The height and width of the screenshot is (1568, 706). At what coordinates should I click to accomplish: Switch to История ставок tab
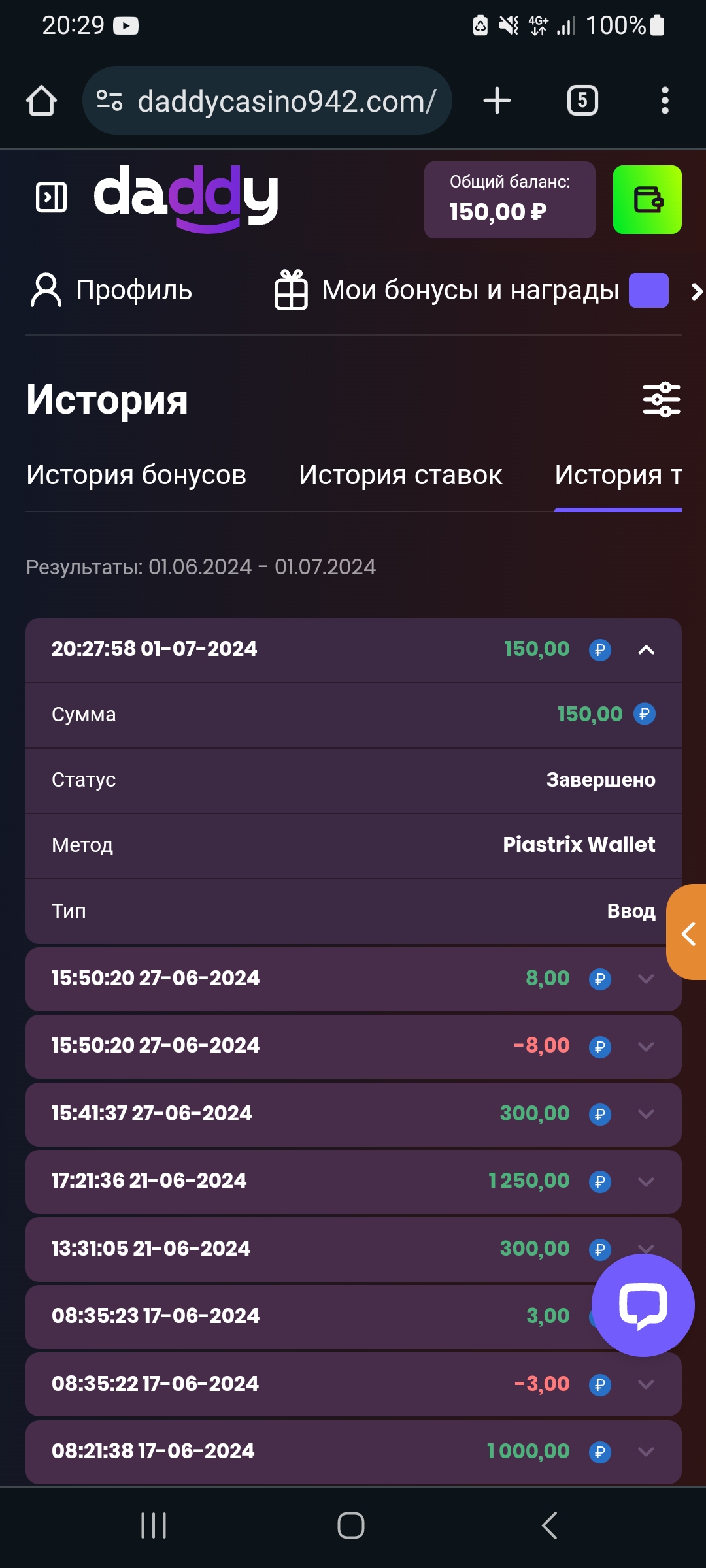[401, 475]
